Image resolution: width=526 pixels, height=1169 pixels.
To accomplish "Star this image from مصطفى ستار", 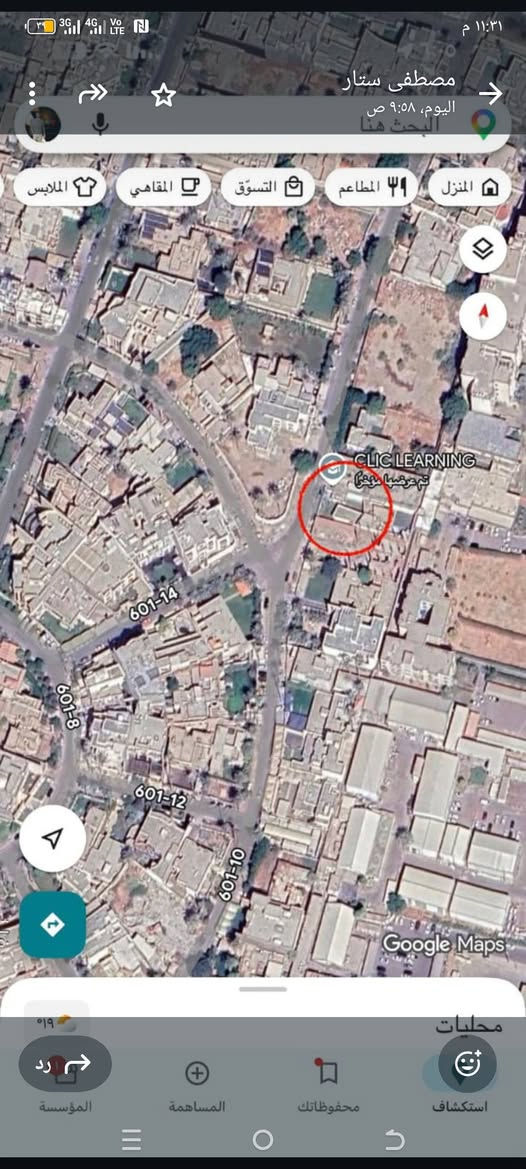I will pos(163,95).
